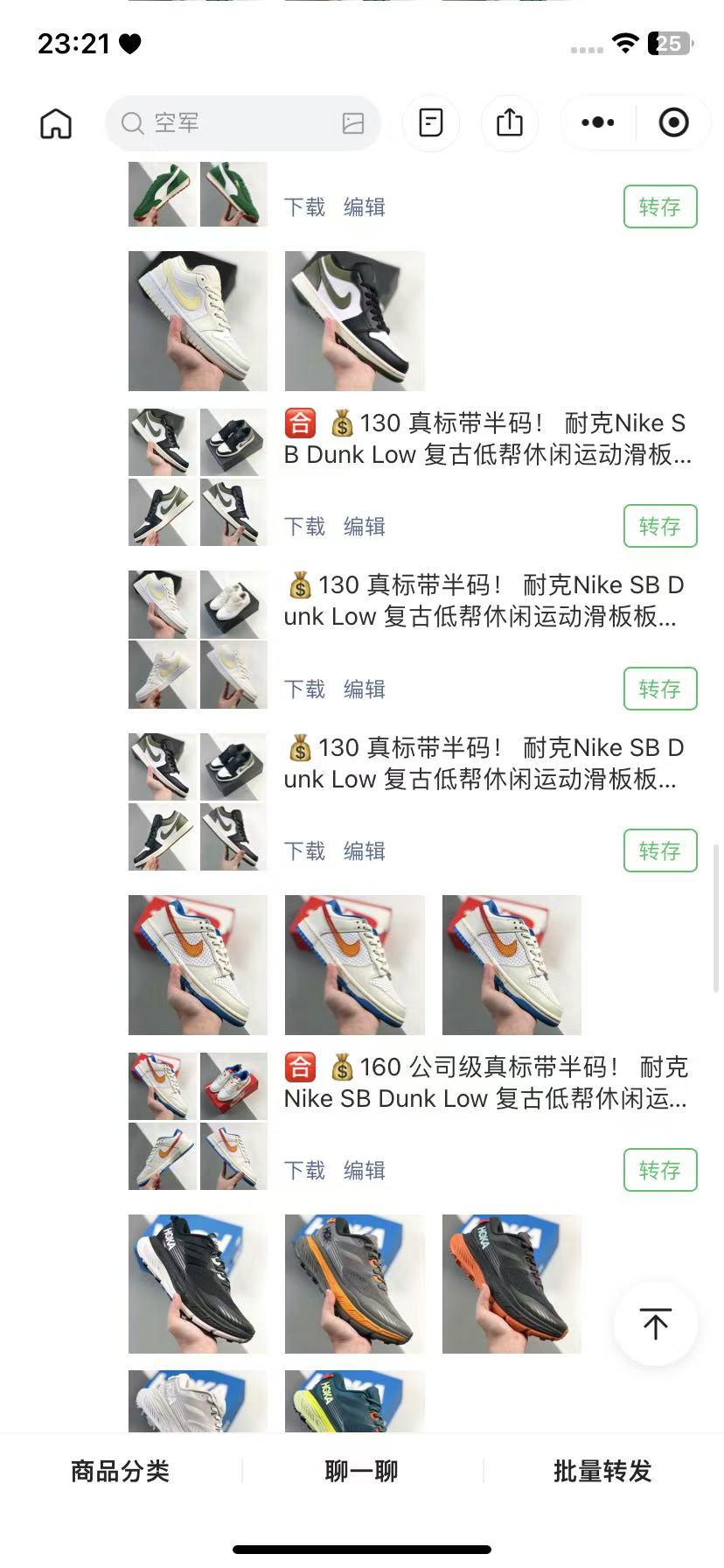The height and width of the screenshot is (1568, 724).
Task: Tap the 空军 search field
Action: [227, 123]
